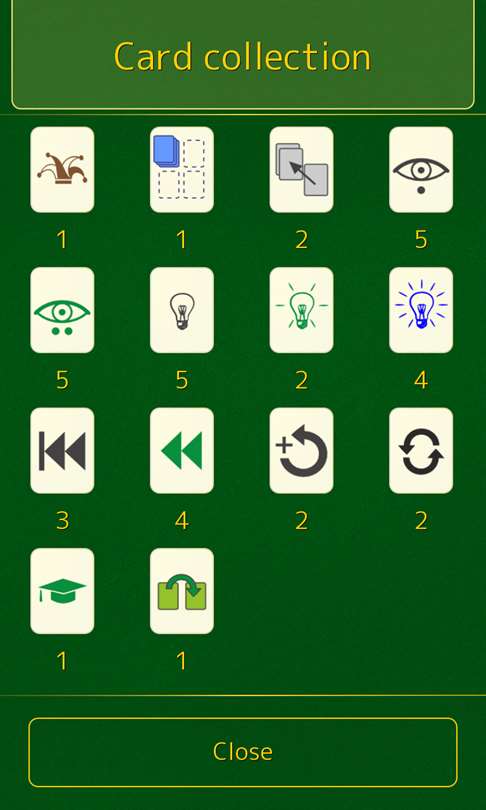Choose the green eye two-dot card
The width and height of the screenshot is (486, 810).
pos(62,310)
